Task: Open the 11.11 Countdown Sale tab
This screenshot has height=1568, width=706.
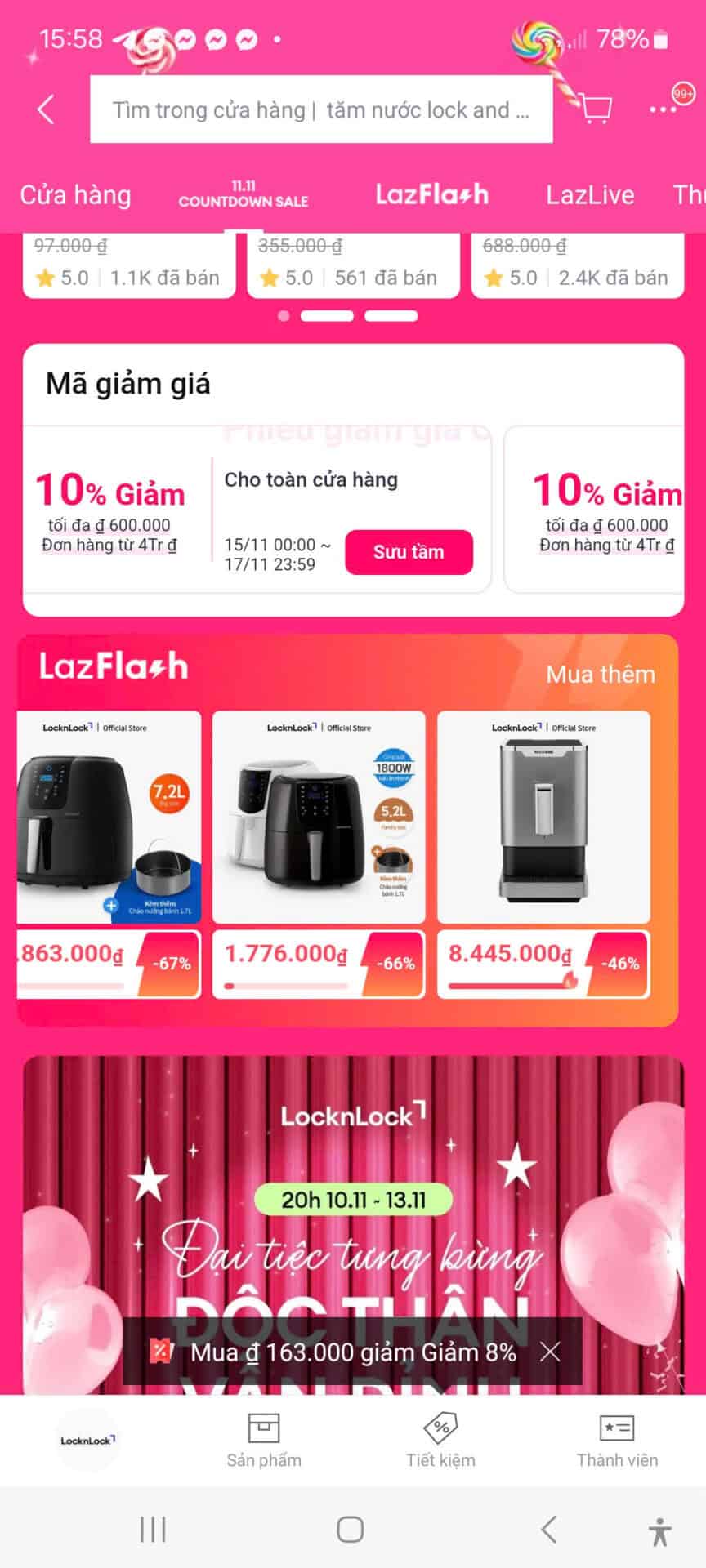Action: coord(244,194)
